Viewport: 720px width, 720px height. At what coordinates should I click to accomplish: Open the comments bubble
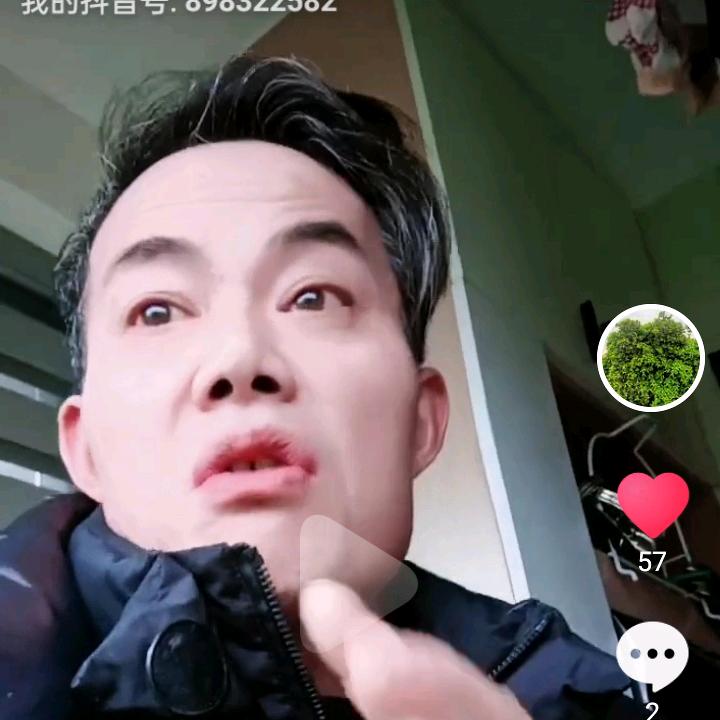pos(652,658)
